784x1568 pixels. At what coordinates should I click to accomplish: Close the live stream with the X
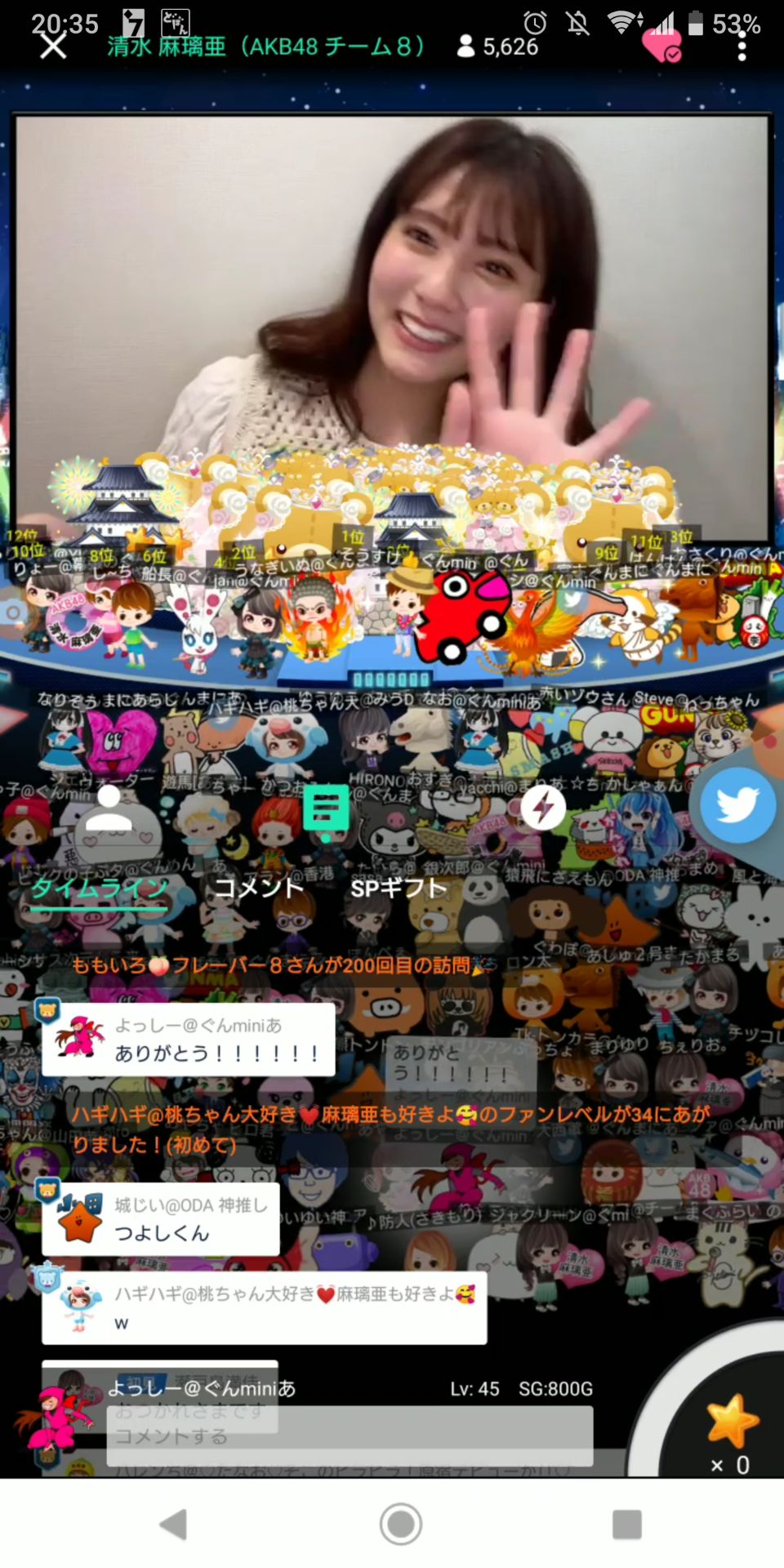[x=51, y=47]
